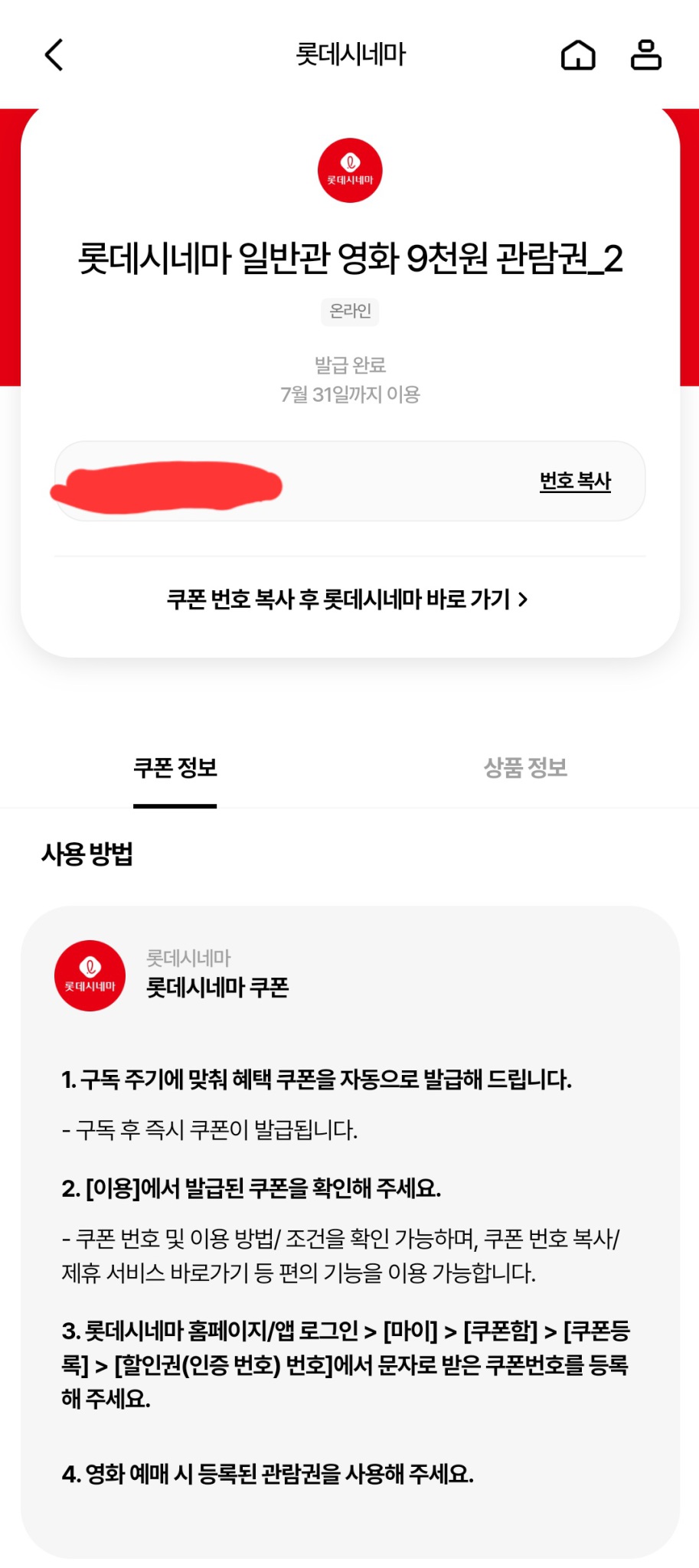Tap the 온라인 badge under the title
Screen dimensions: 699x1568
click(349, 312)
